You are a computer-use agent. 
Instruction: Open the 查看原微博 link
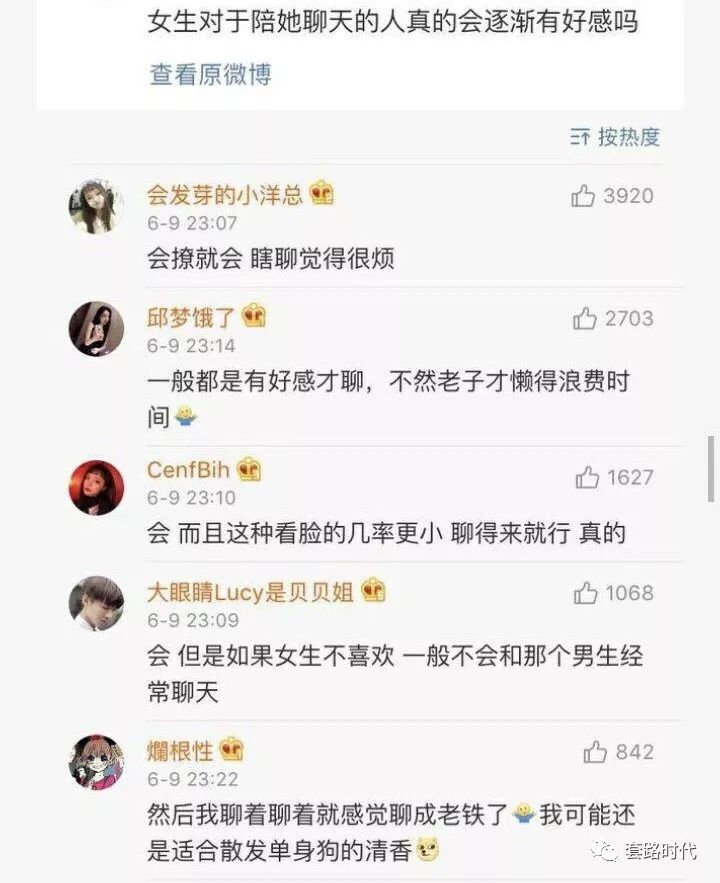coord(210,74)
